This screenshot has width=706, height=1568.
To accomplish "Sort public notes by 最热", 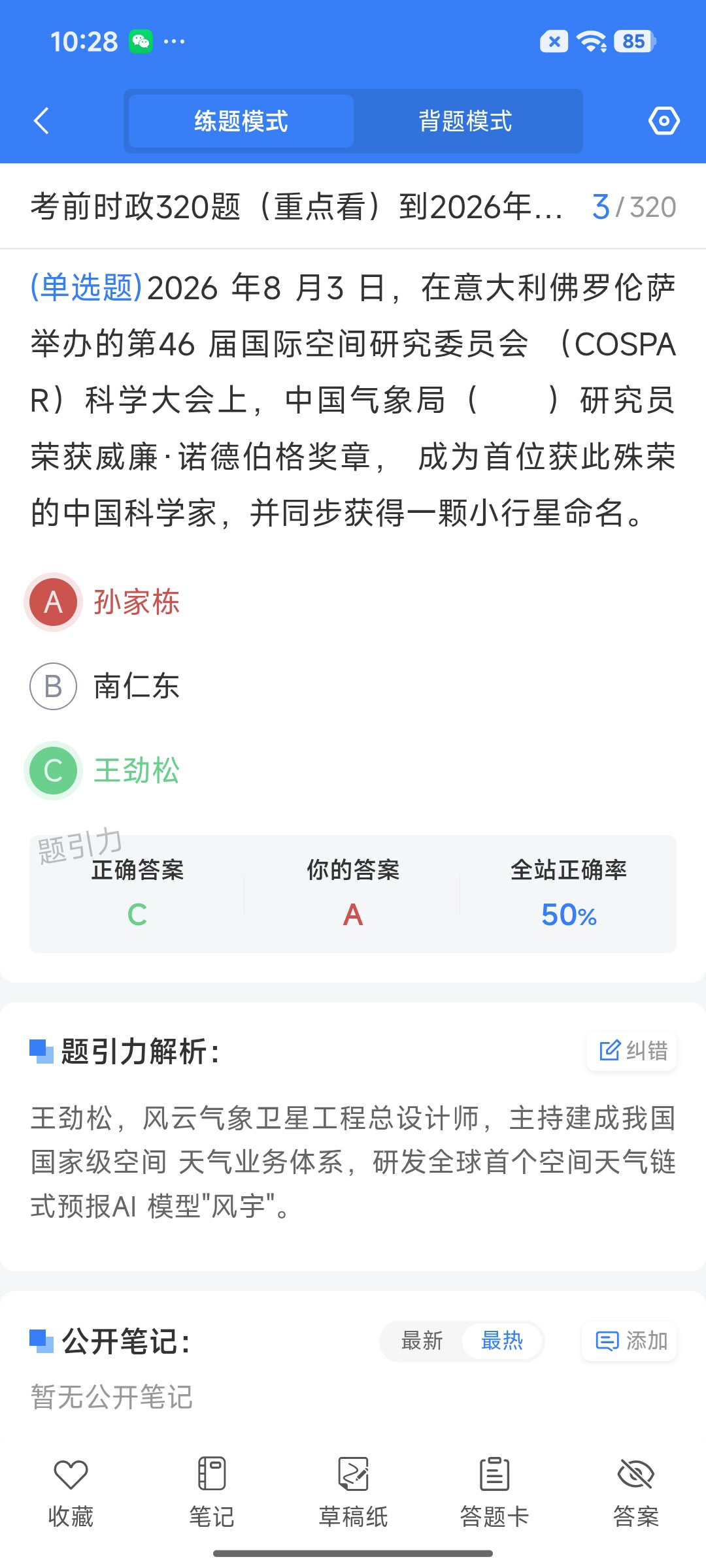I will point(502,1341).
